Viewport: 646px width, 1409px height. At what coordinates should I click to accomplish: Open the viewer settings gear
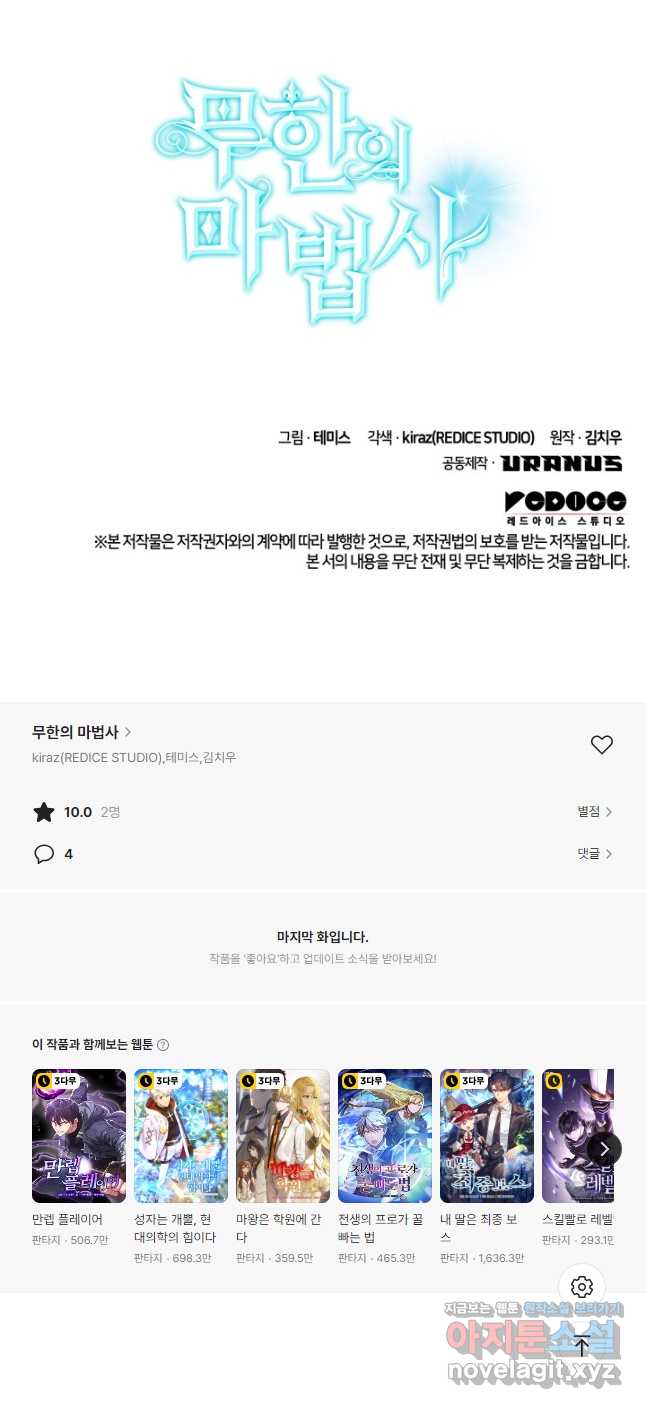[x=582, y=1286]
